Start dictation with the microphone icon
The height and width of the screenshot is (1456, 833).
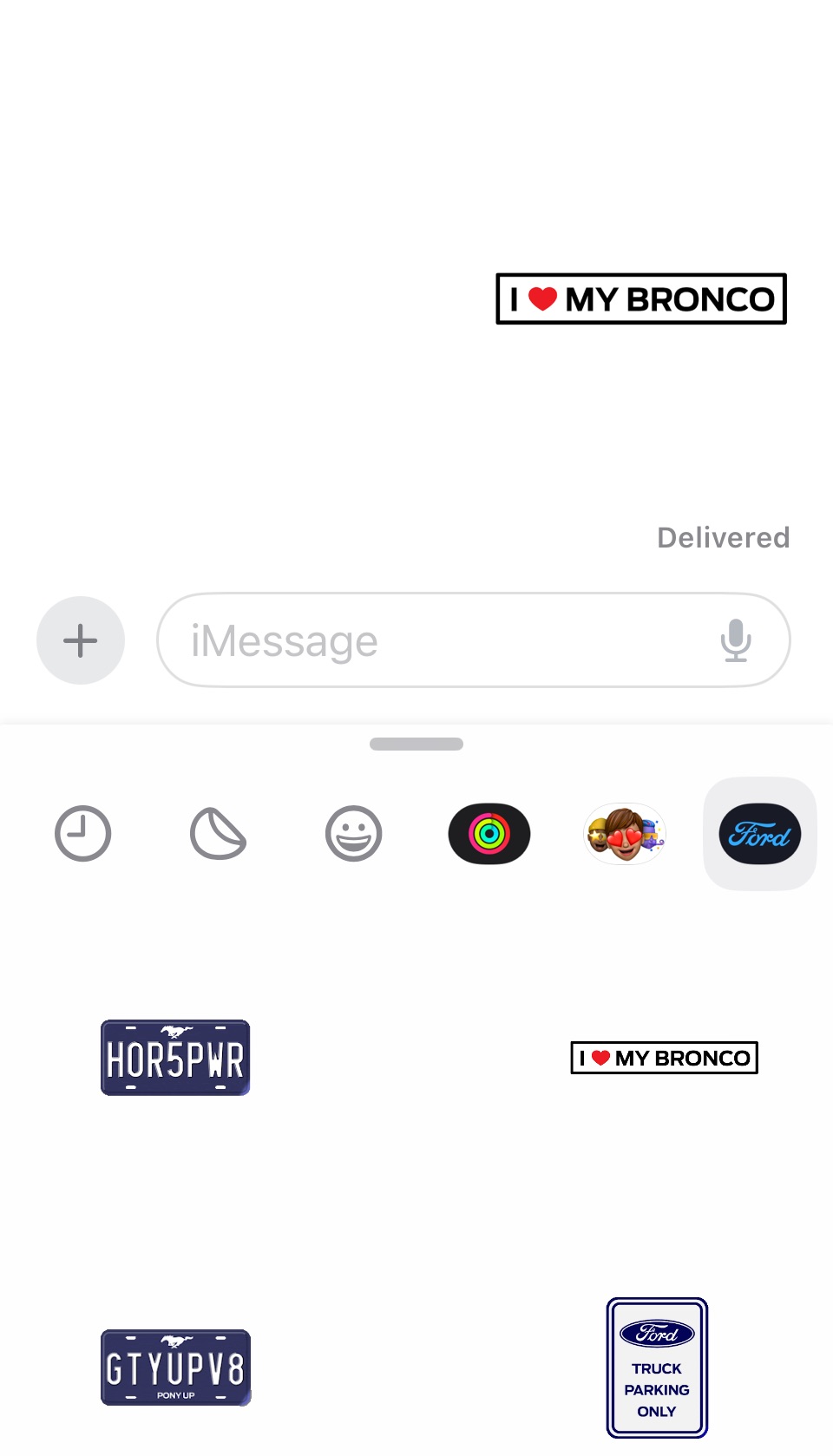735,640
